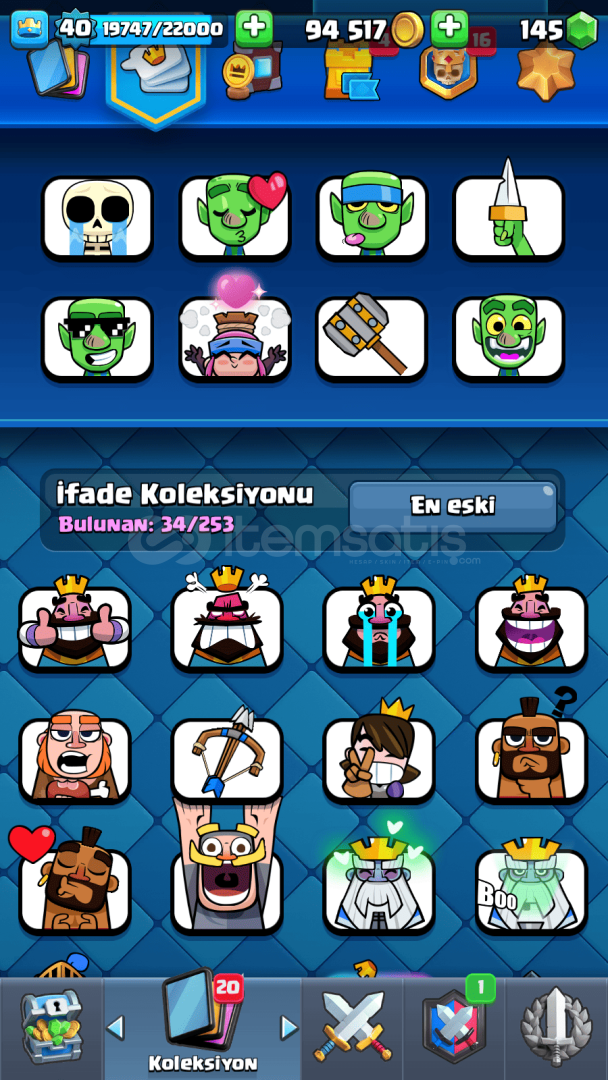
Task: Change sort order from En eski
Action: pos(452,505)
